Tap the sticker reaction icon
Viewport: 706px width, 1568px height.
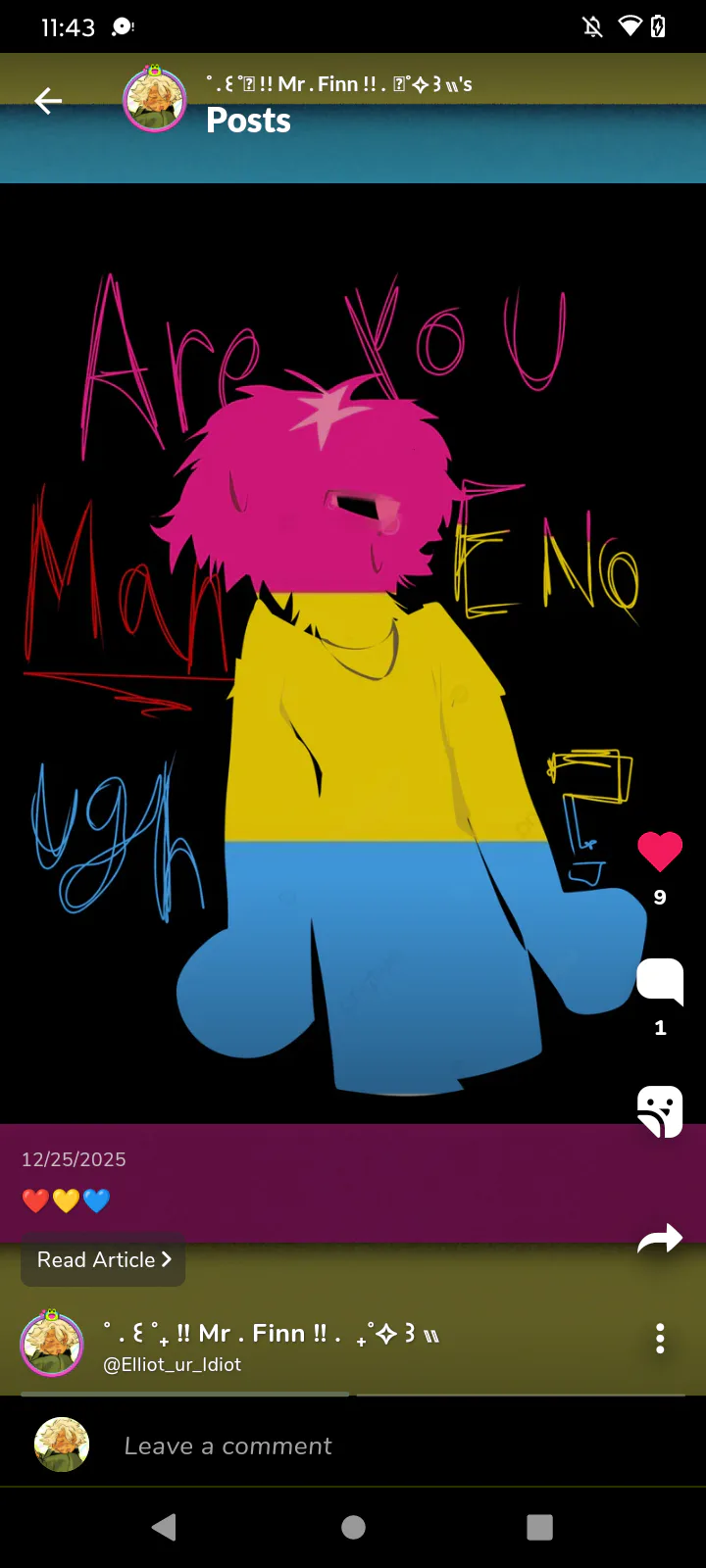pyautogui.click(x=660, y=1110)
